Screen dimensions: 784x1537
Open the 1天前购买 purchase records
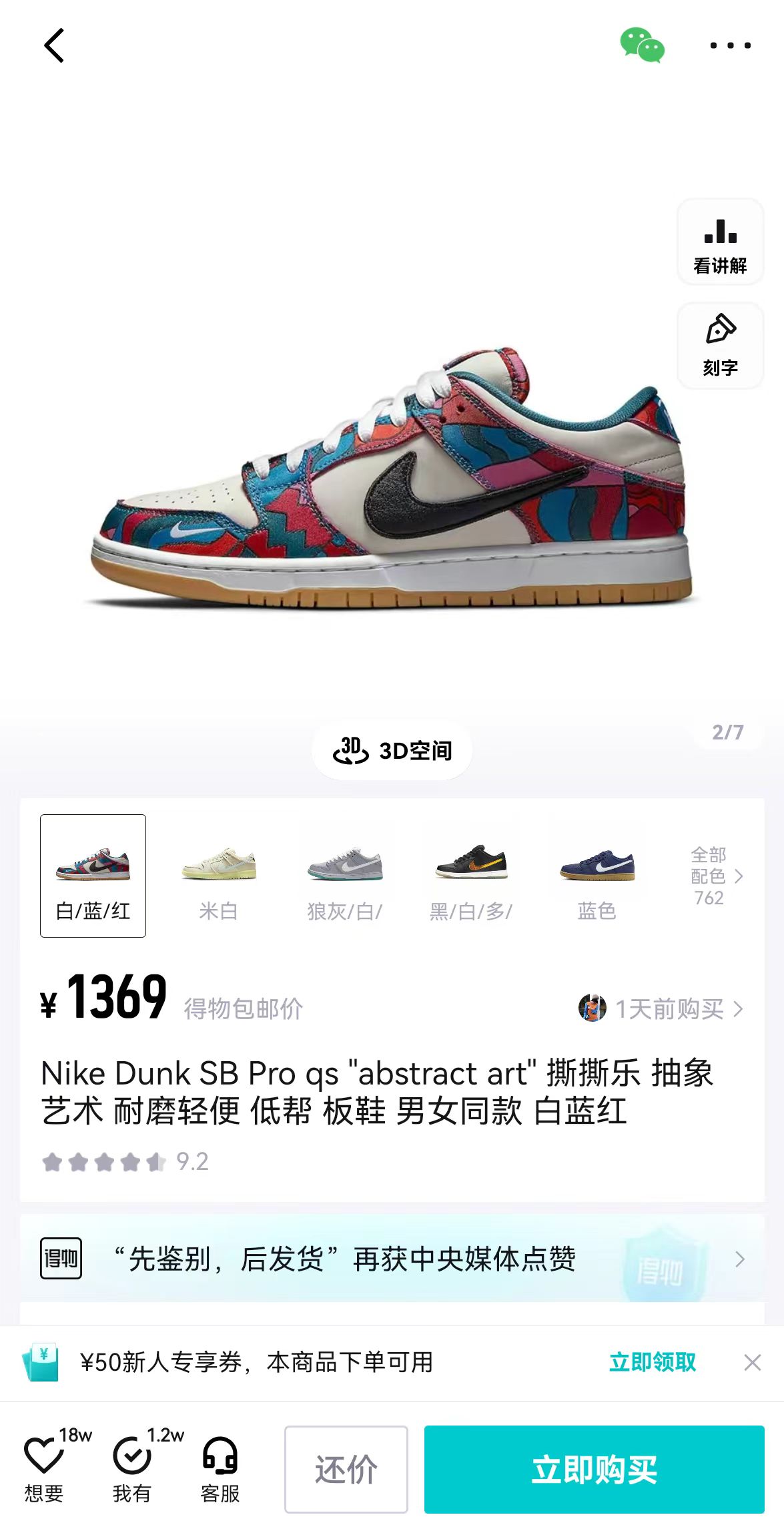[661, 1008]
